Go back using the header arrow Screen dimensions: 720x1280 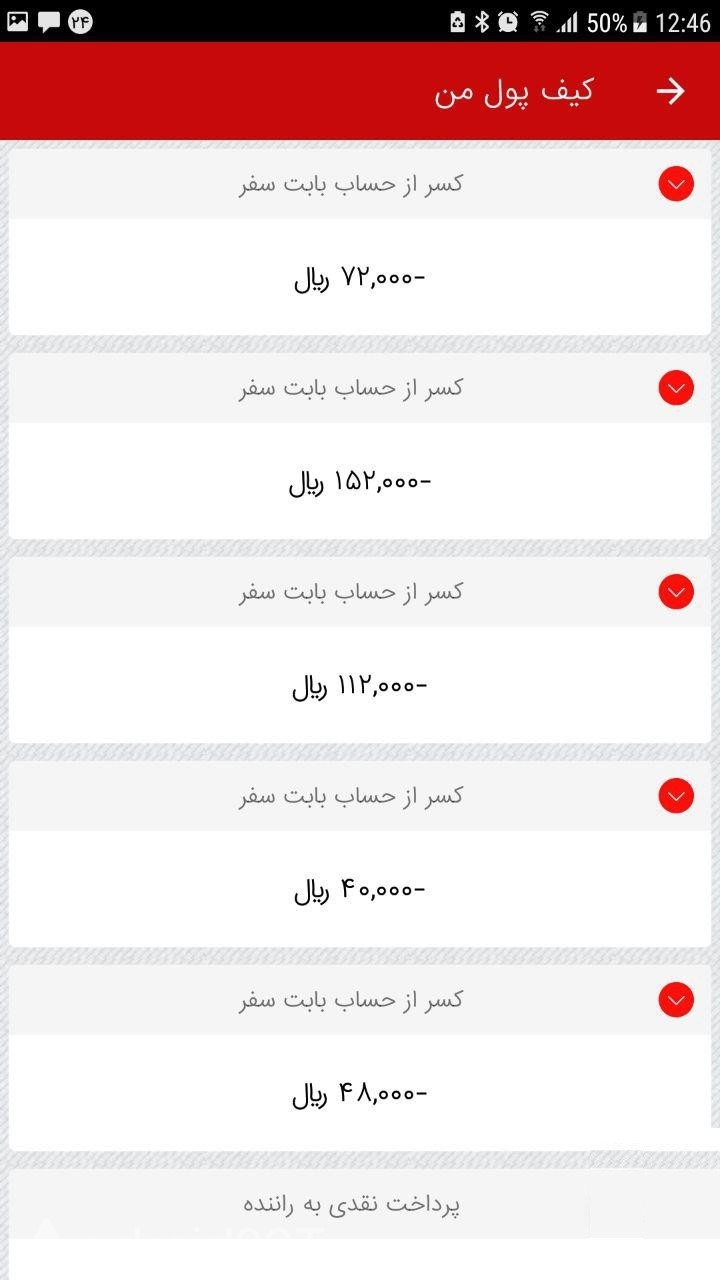tap(670, 92)
